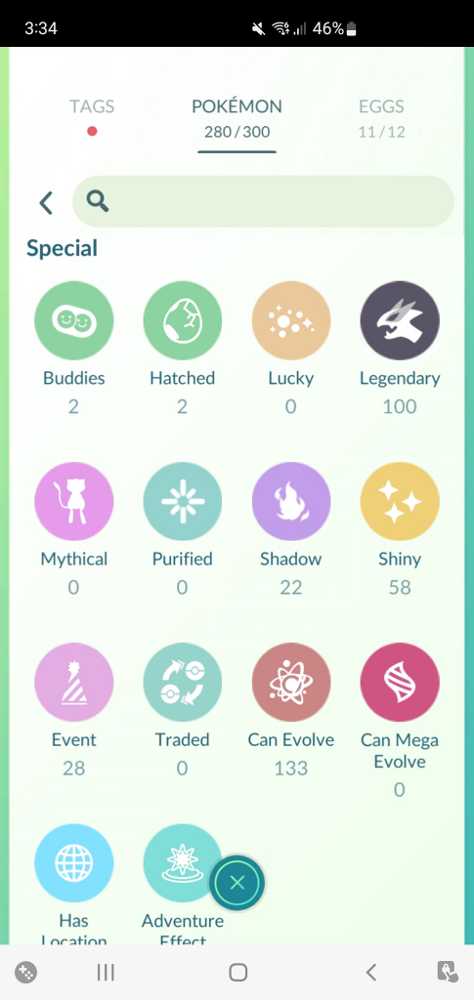
Task: Tap the Pokémon search field
Action: pyautogui.click(x=263, y=202)
